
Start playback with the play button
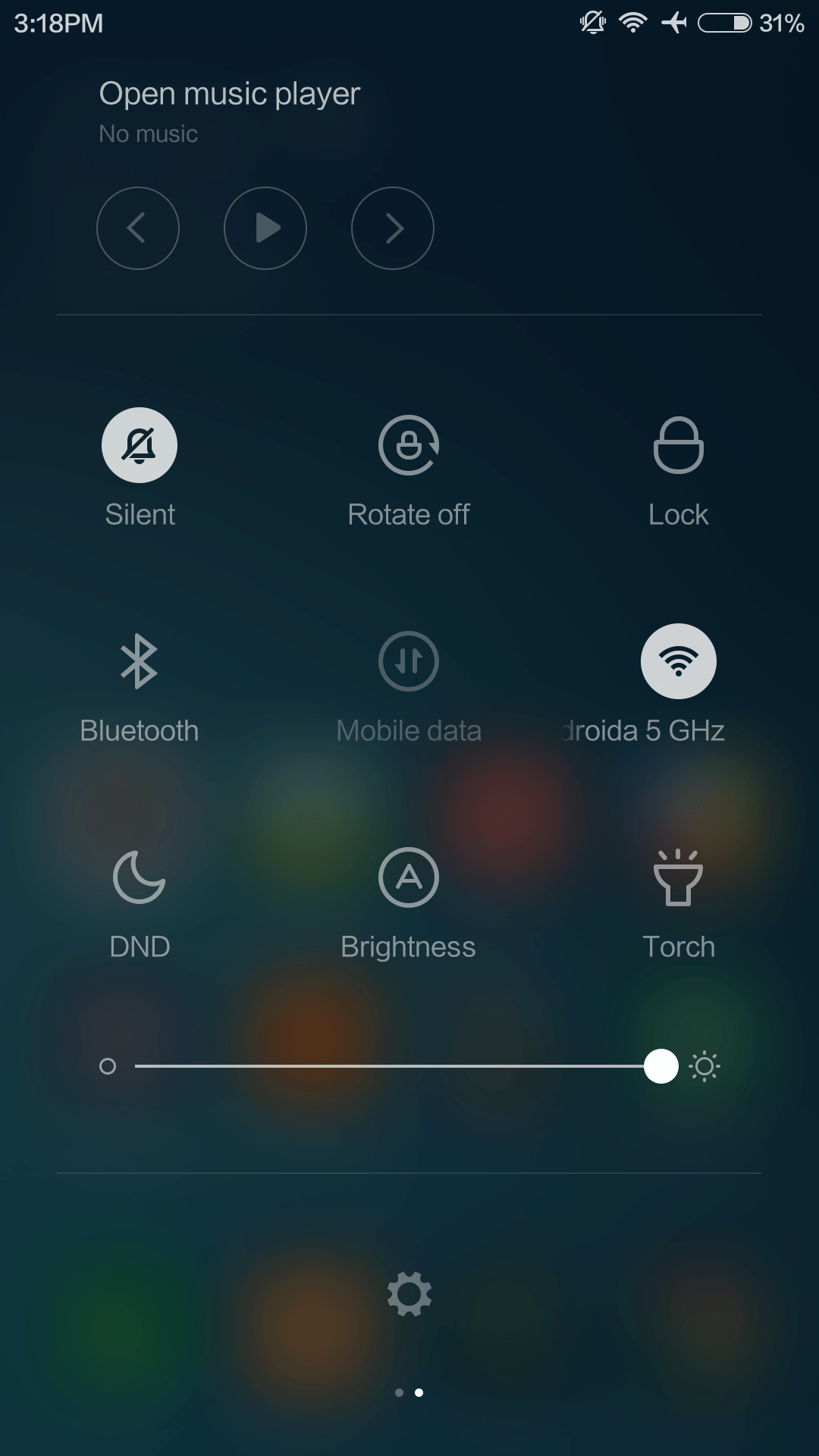pyautogui.click(x=265, y=228)
